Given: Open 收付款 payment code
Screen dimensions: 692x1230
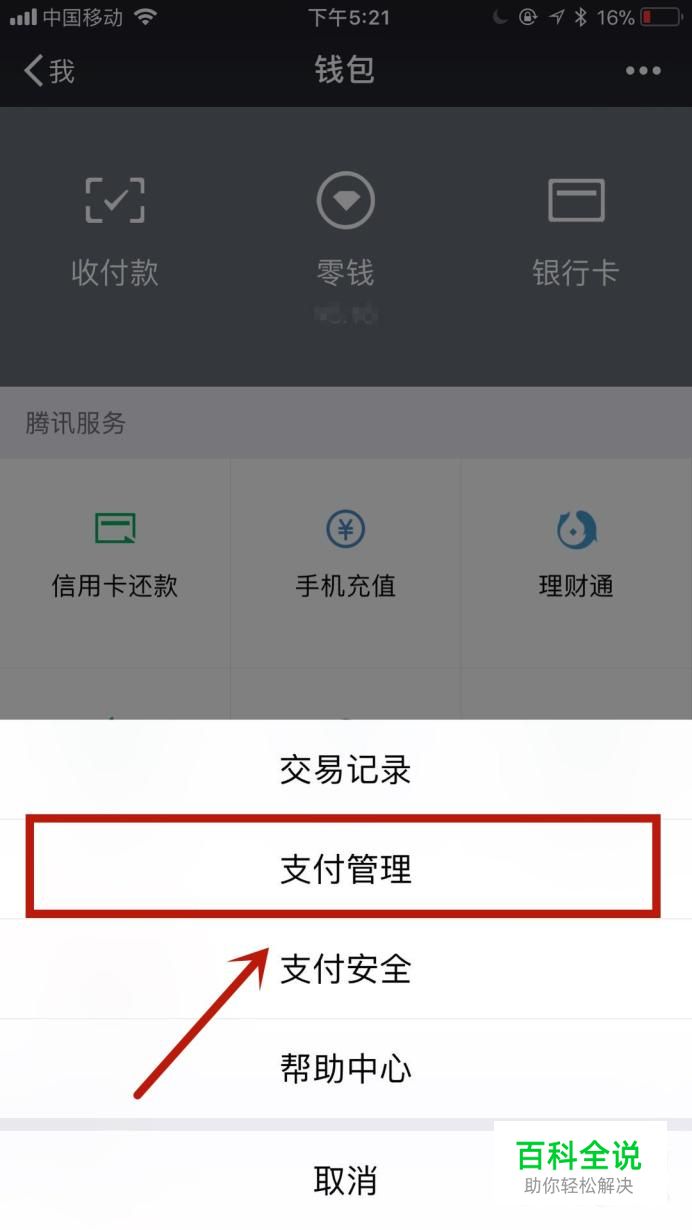Looking at the screenshot, I should coord(115,232).
